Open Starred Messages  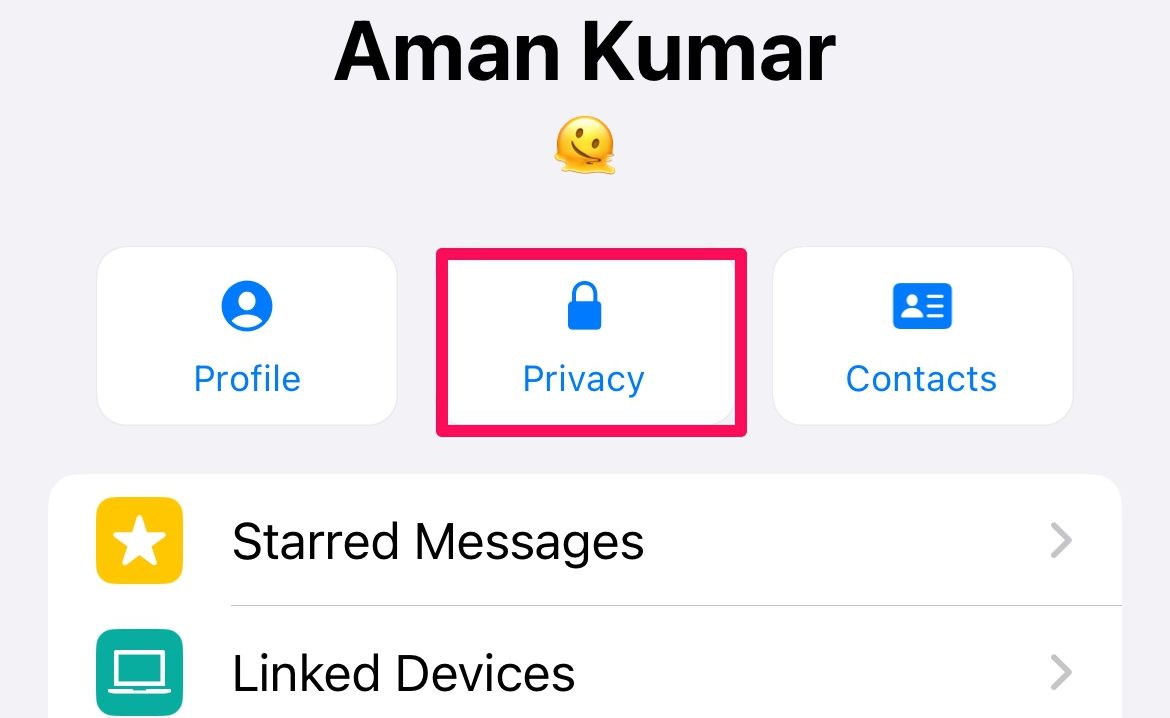[x=584, y=541]
